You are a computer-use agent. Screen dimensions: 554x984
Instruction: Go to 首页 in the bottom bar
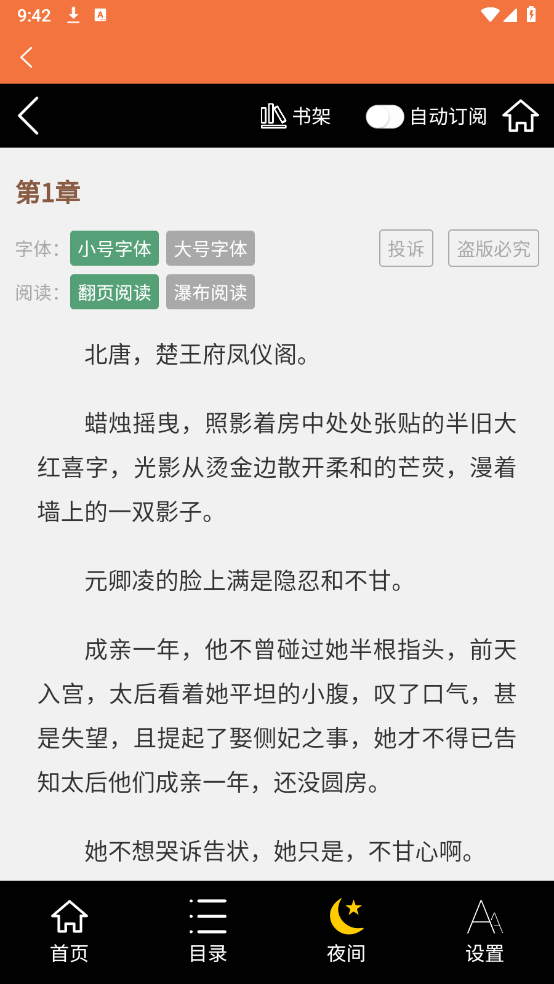click(69, 931)
